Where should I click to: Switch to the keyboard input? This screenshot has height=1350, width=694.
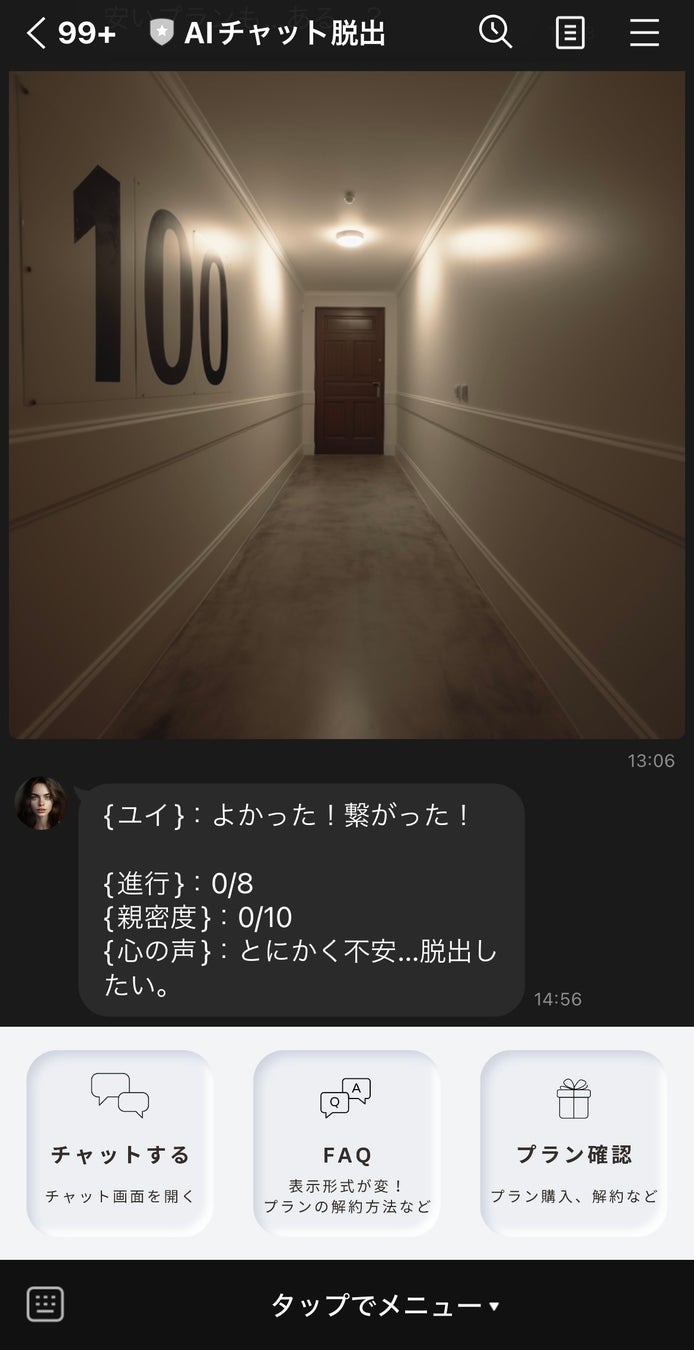[x=45, y=1304]
